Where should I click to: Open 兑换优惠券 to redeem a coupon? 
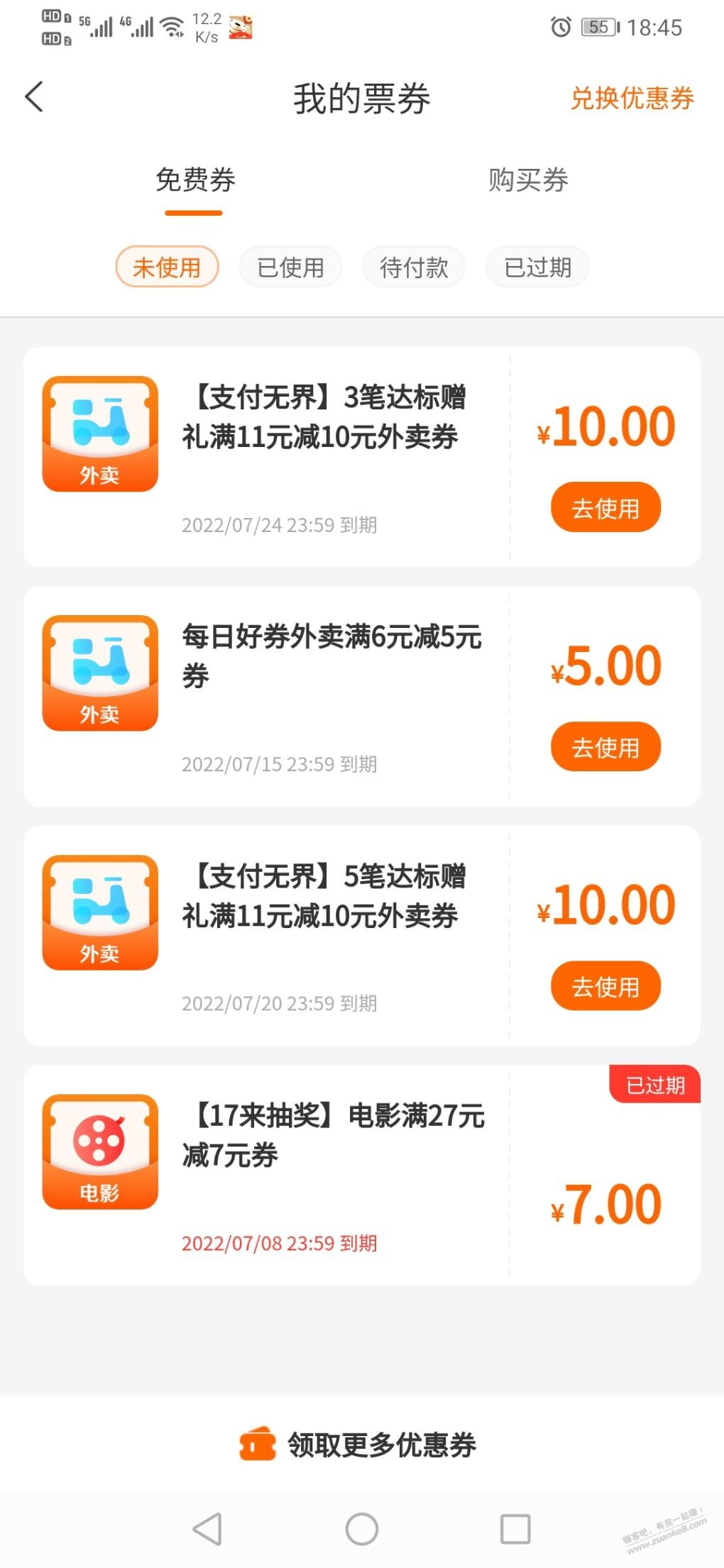[632, 98]
